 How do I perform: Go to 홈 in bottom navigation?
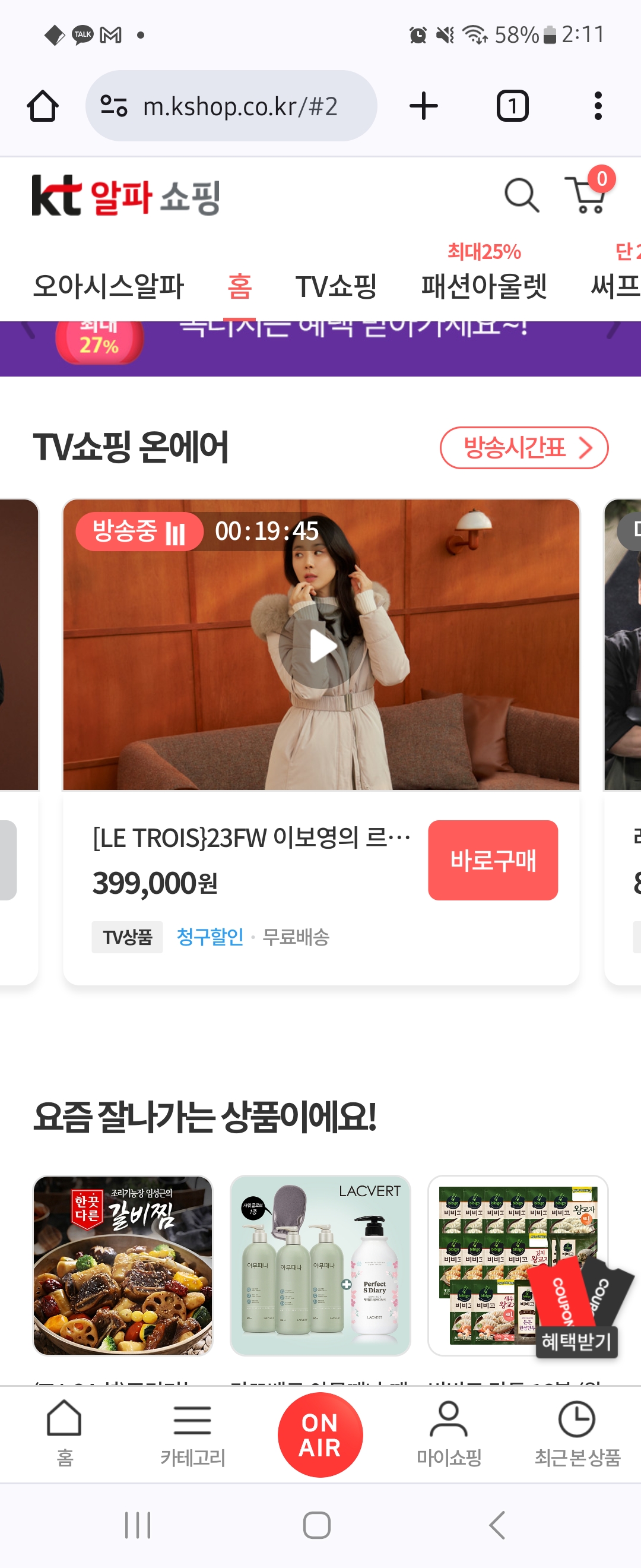[65, 1430]
